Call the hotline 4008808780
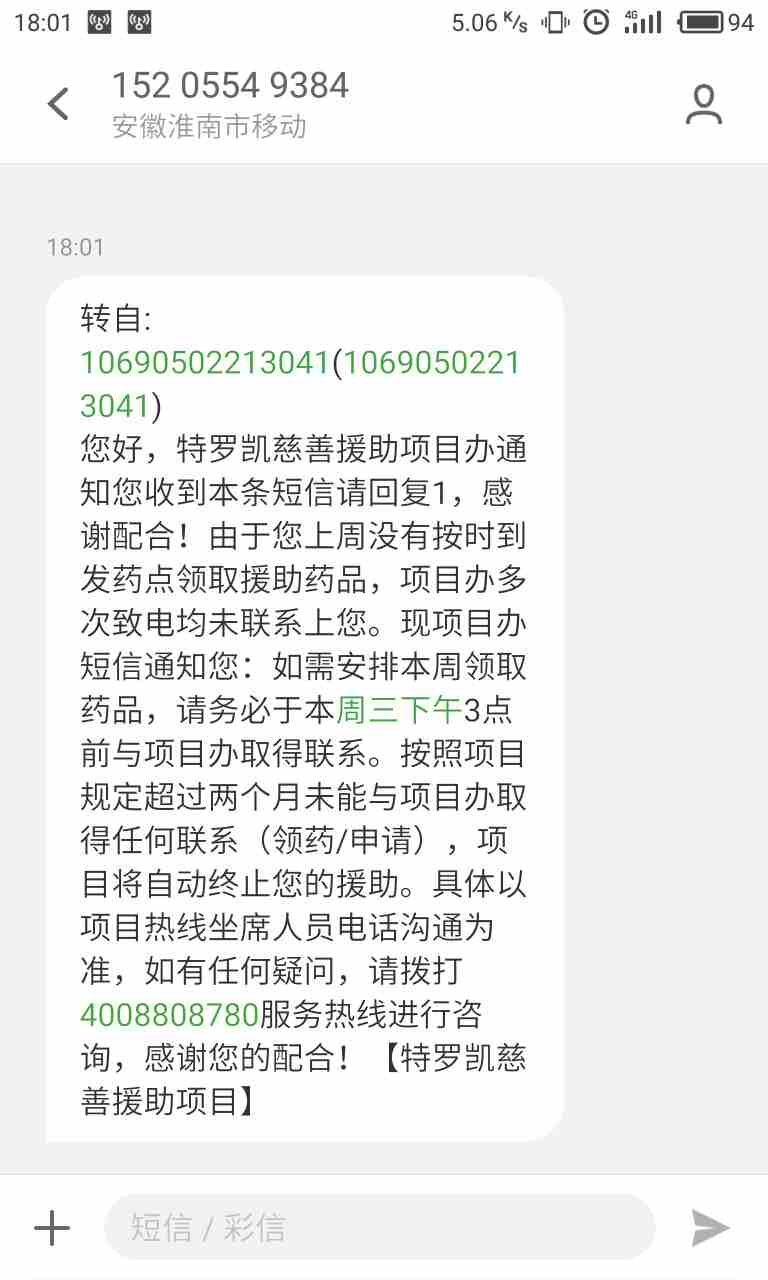The height and width of the screenshot is (1280, 768). click(x=170, y=1015)
